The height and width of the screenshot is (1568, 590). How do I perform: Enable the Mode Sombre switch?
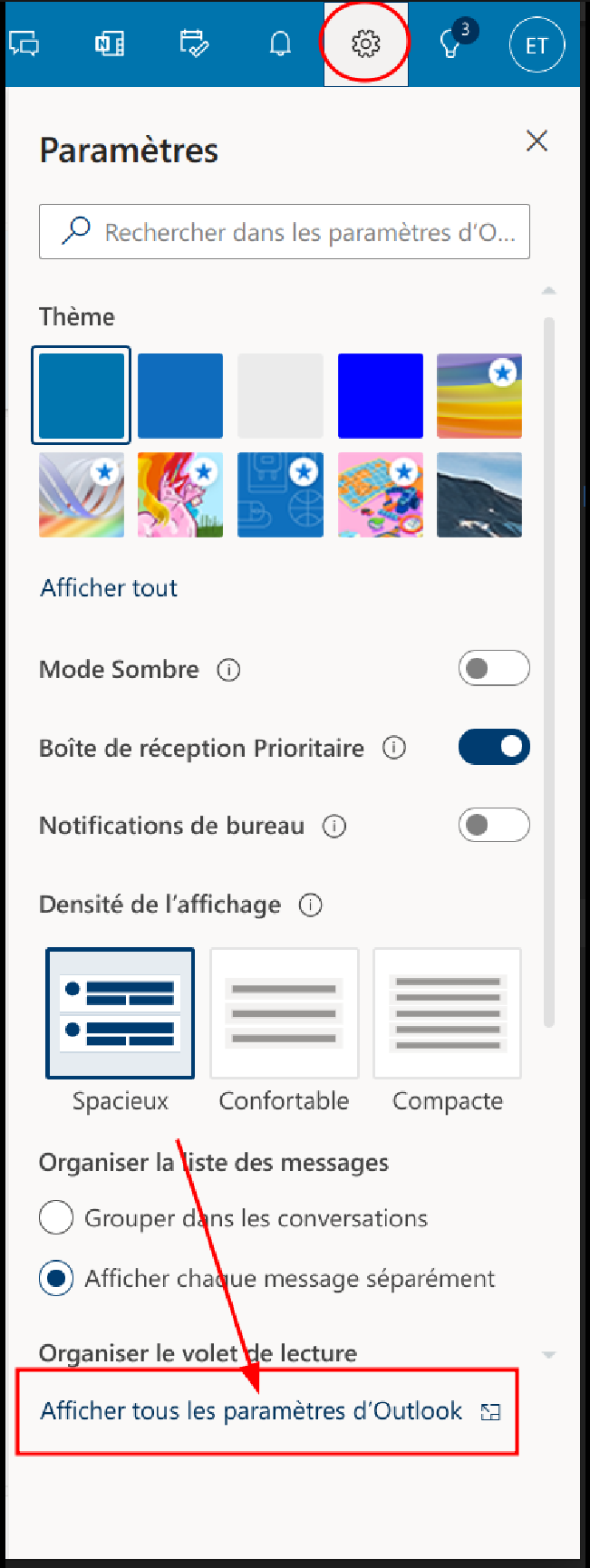pos(494,669)
